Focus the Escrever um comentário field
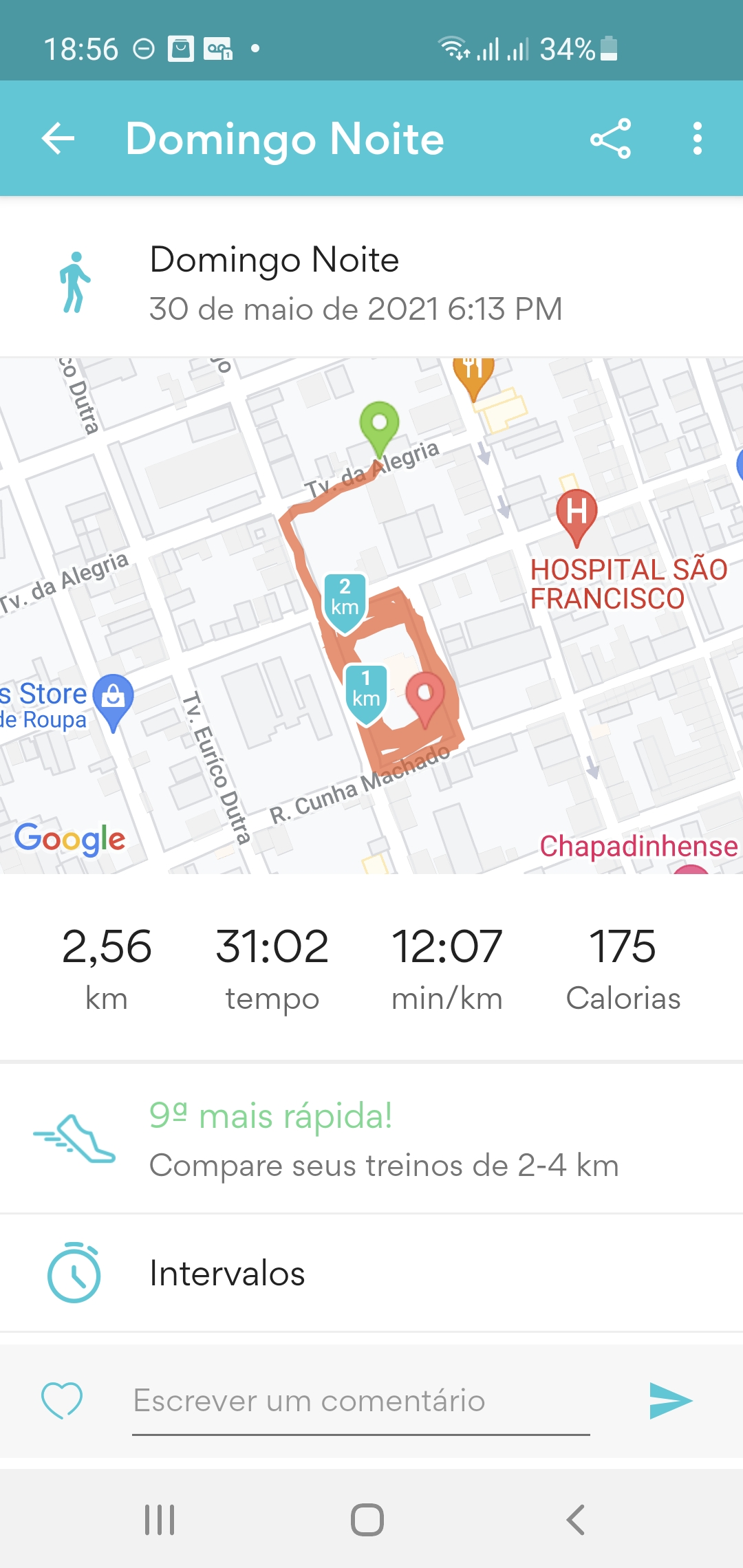The width and height of the screenshot is (743, 1568). (360, 1402)
